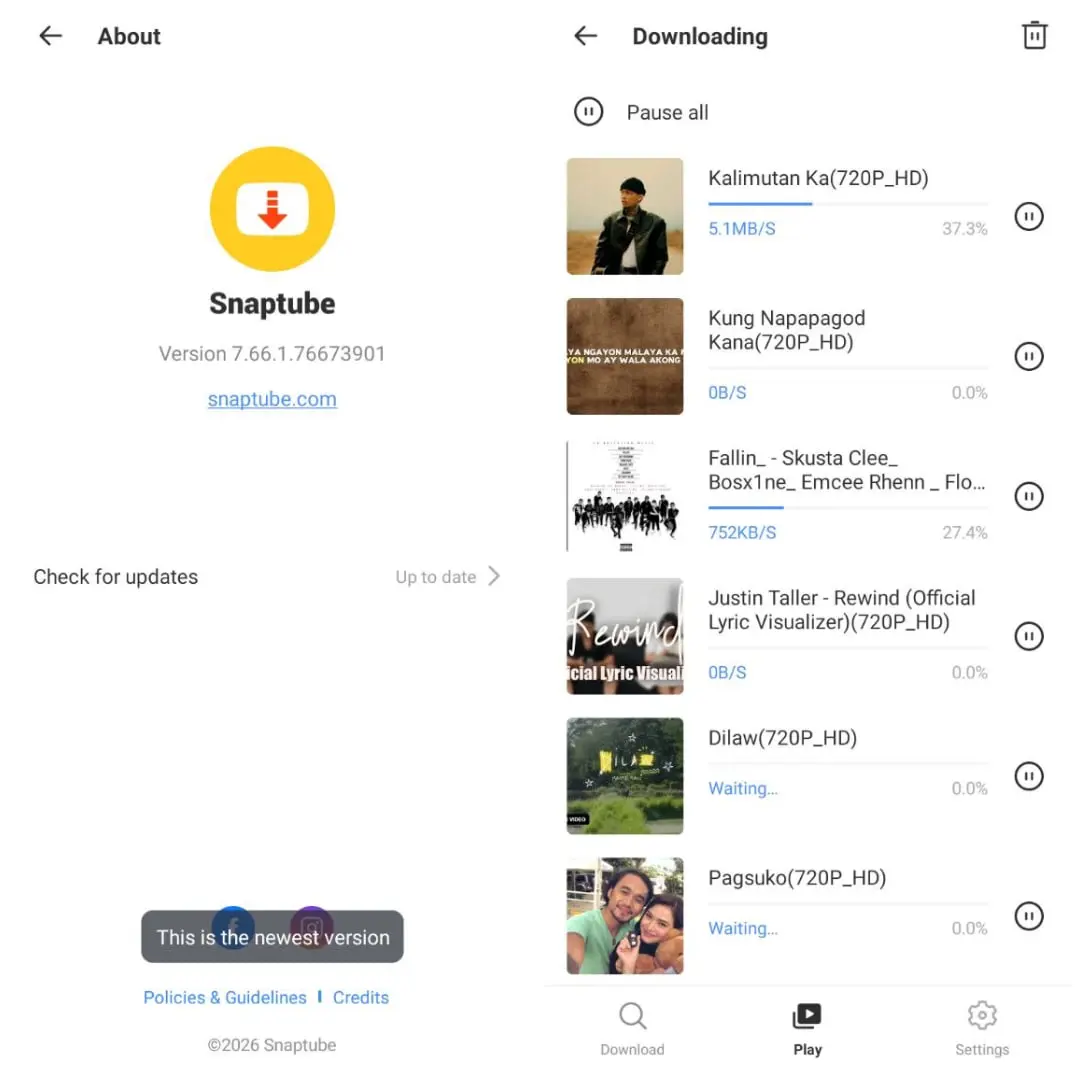
Task: Open the trash icon to delete downloads
Action: coord(1035,36)
